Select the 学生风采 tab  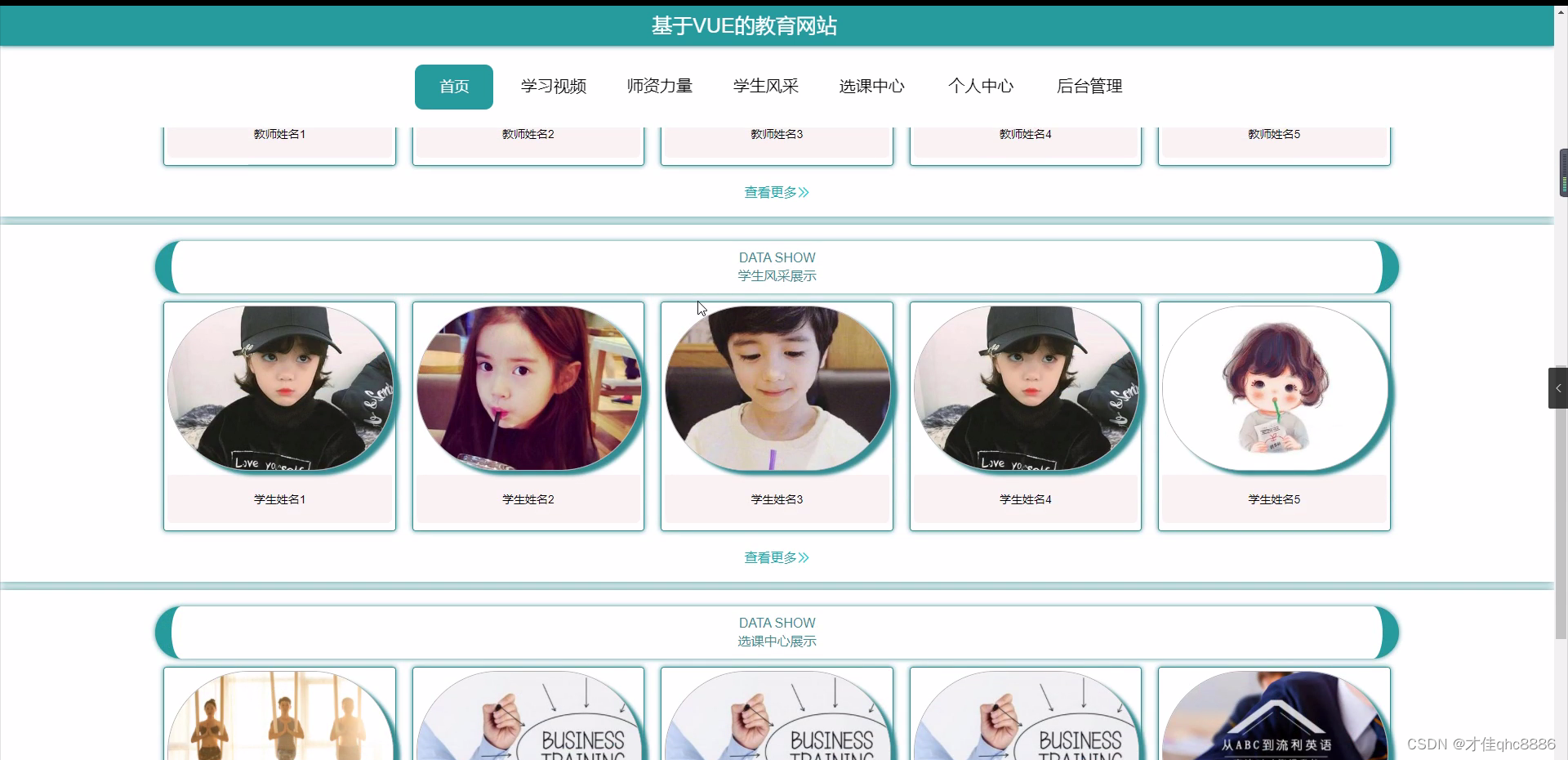[x=765, y=87]
